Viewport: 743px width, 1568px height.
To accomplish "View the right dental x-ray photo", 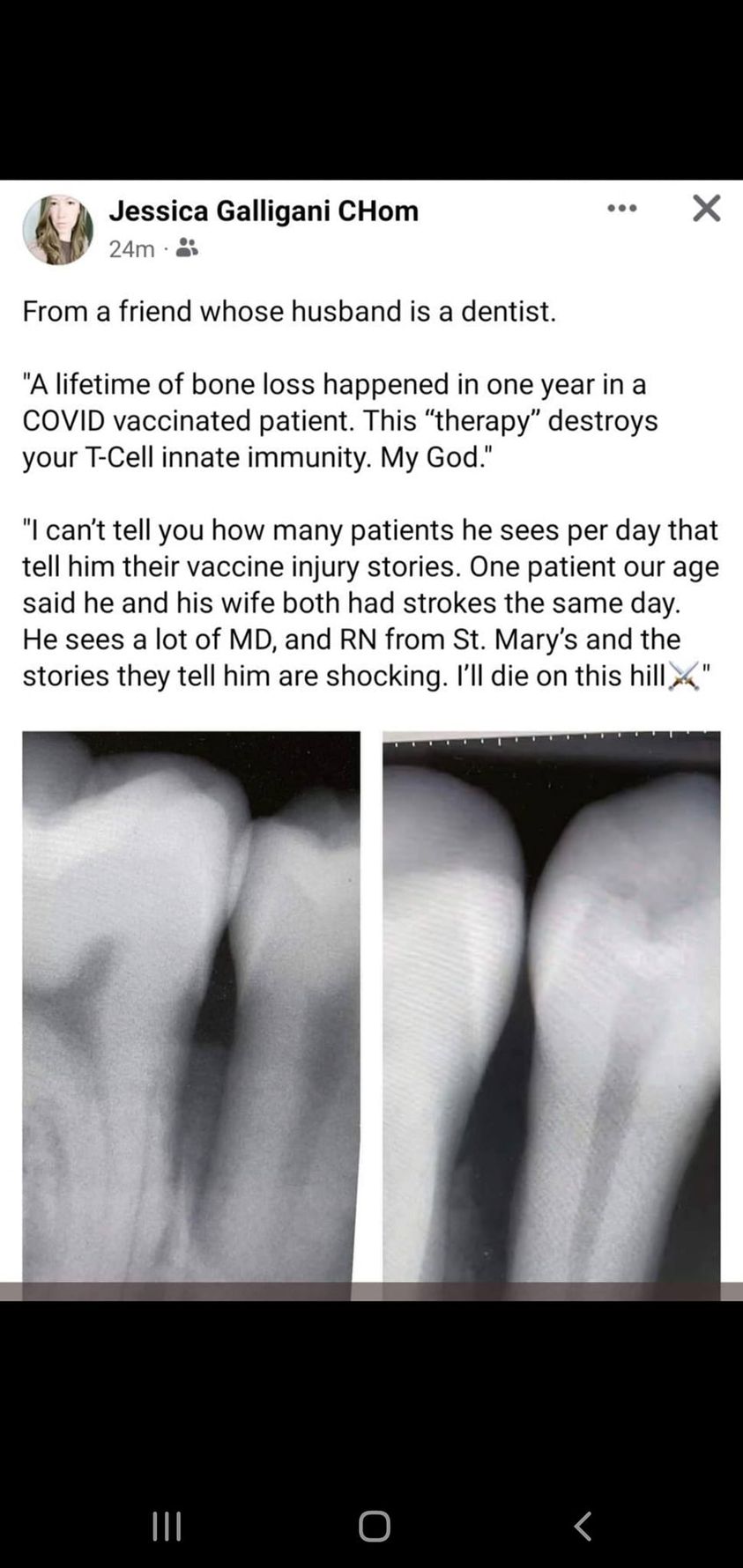I will click(551, 1009).
